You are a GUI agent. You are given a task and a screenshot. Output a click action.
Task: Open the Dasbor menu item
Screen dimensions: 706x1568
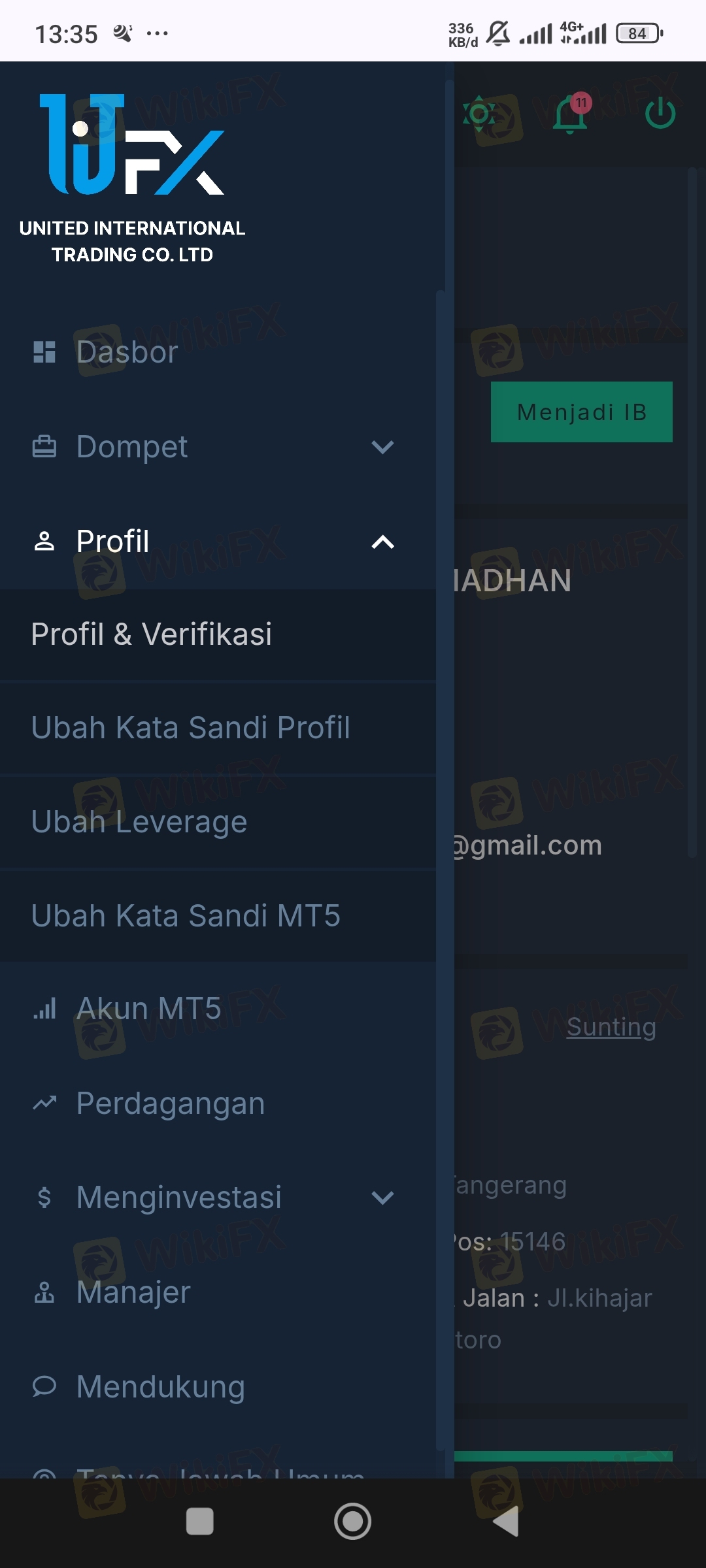[218, 352]
